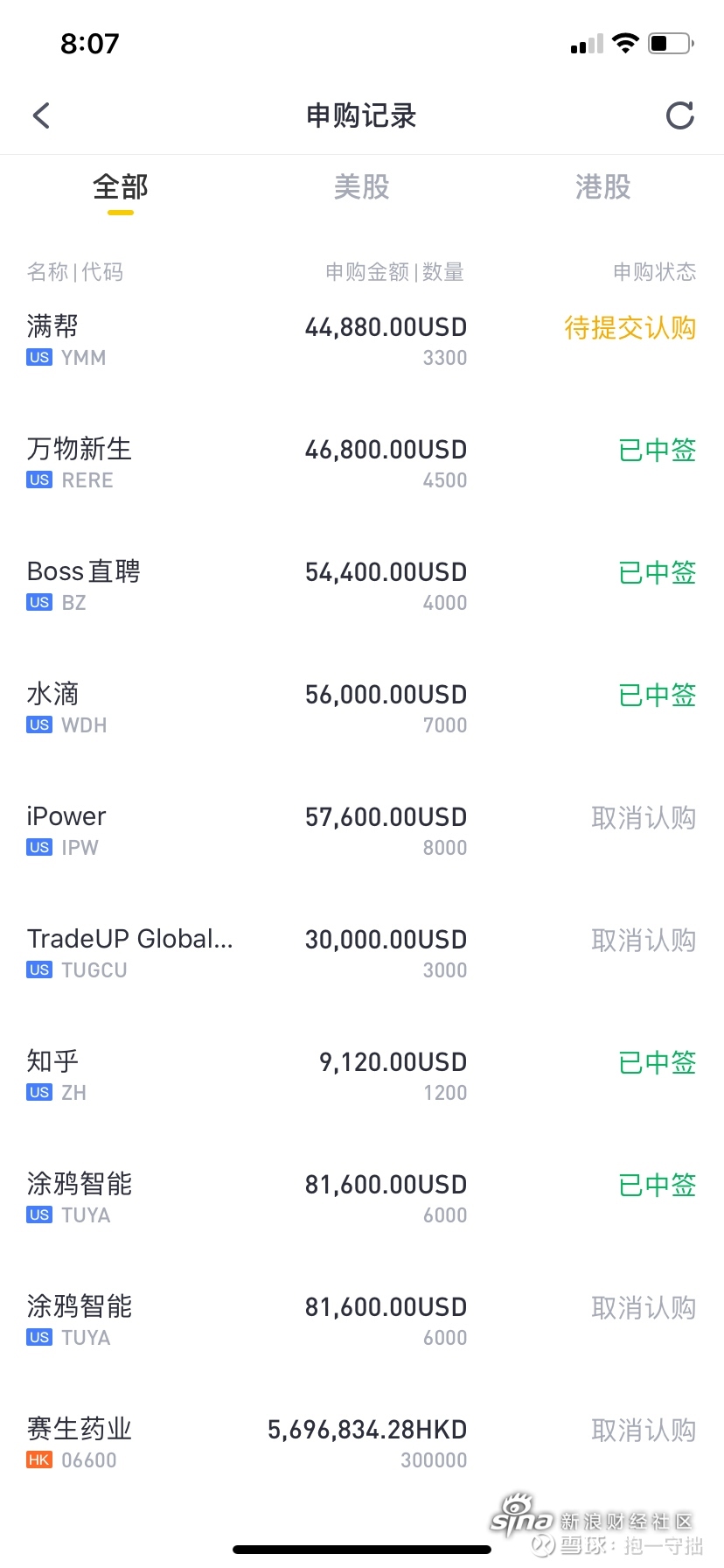Select the 全部 tab
The height and width of the screenshot is (1568, 724).
[x=121, y=186]
